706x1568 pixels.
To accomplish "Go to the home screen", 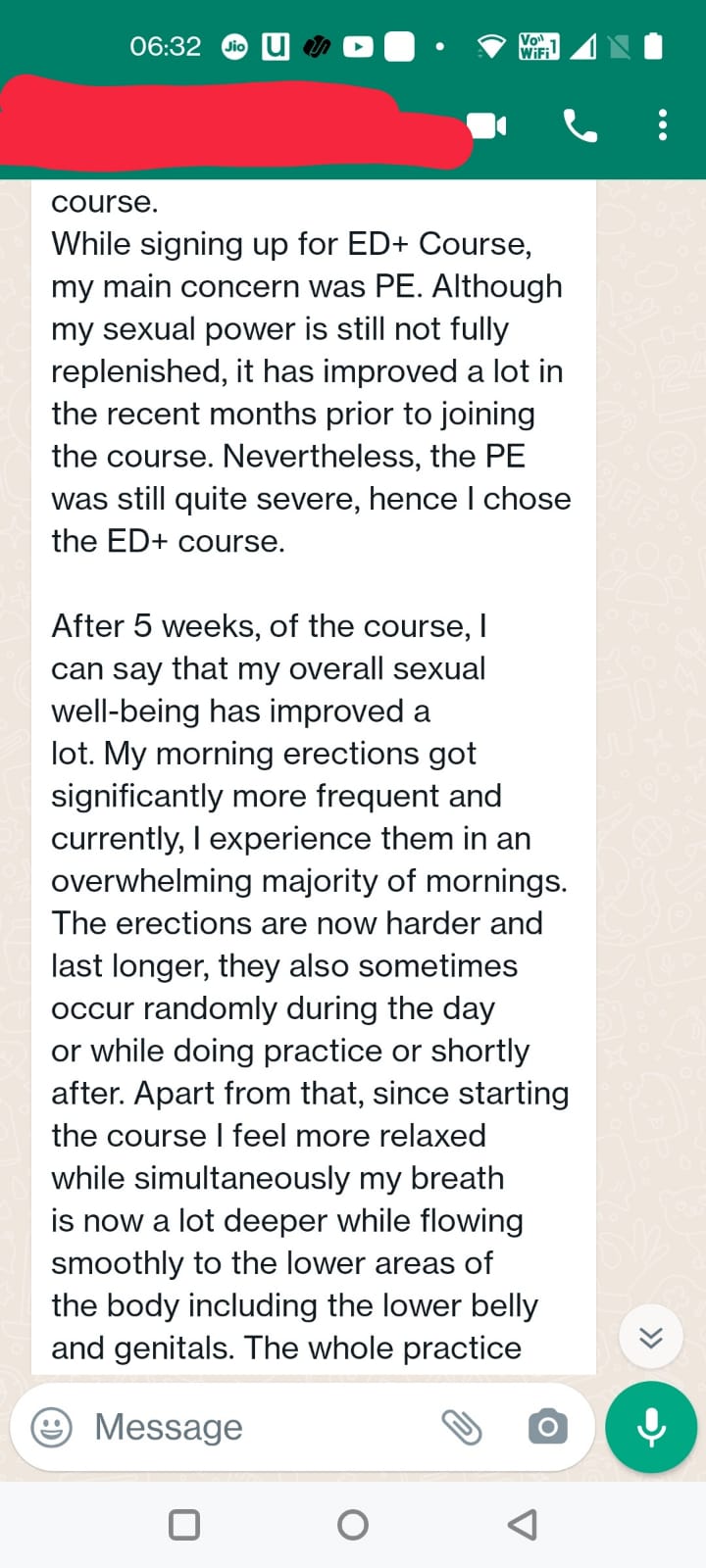I will (353, 1524).
